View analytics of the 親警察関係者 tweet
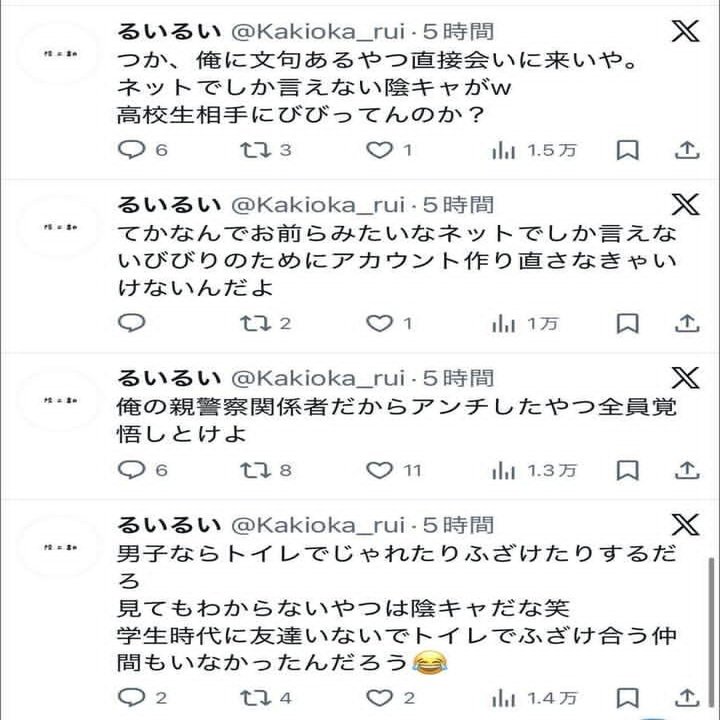The image size is (720, 720). pyautogui.click(x=505, y=469)
